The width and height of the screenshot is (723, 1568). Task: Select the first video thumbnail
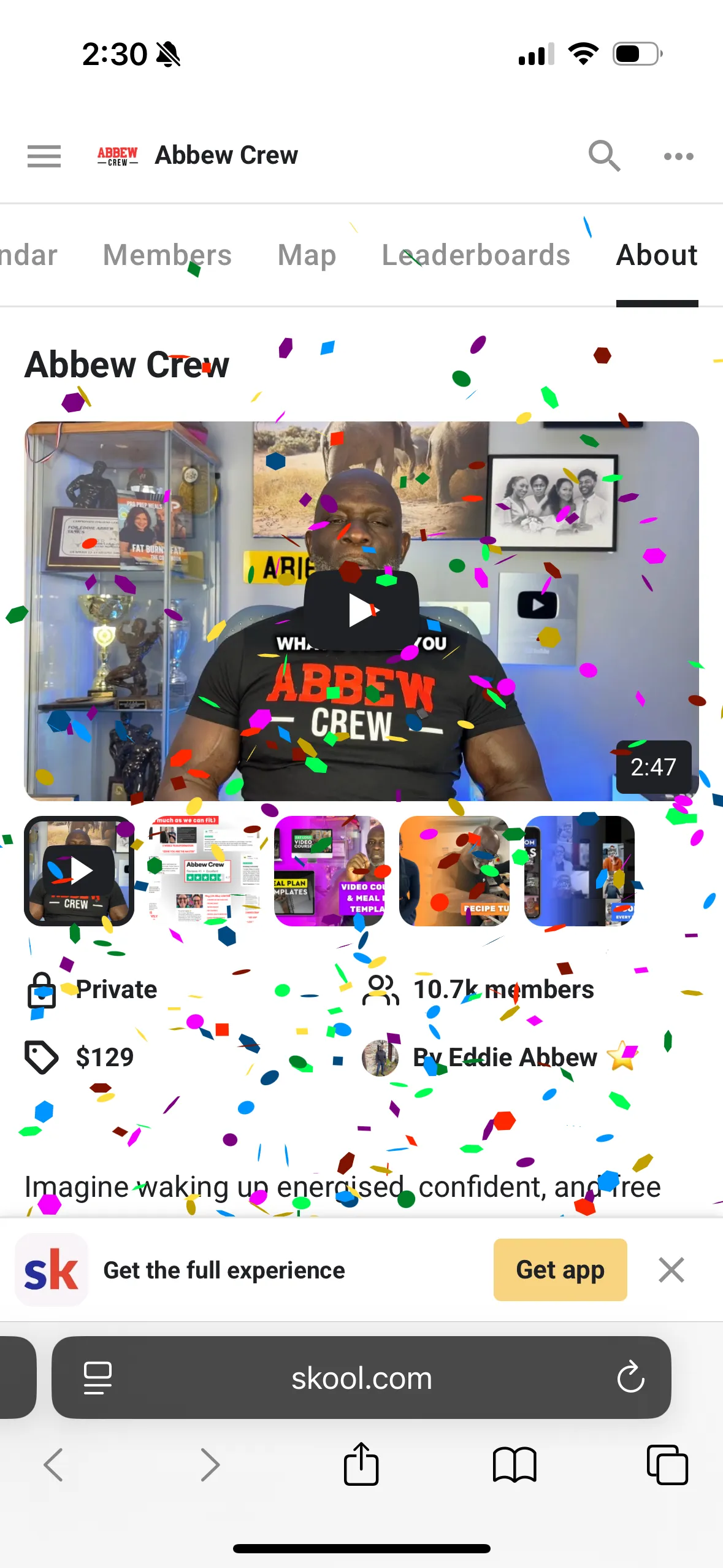pyautogui.click(x=79, y=870)
